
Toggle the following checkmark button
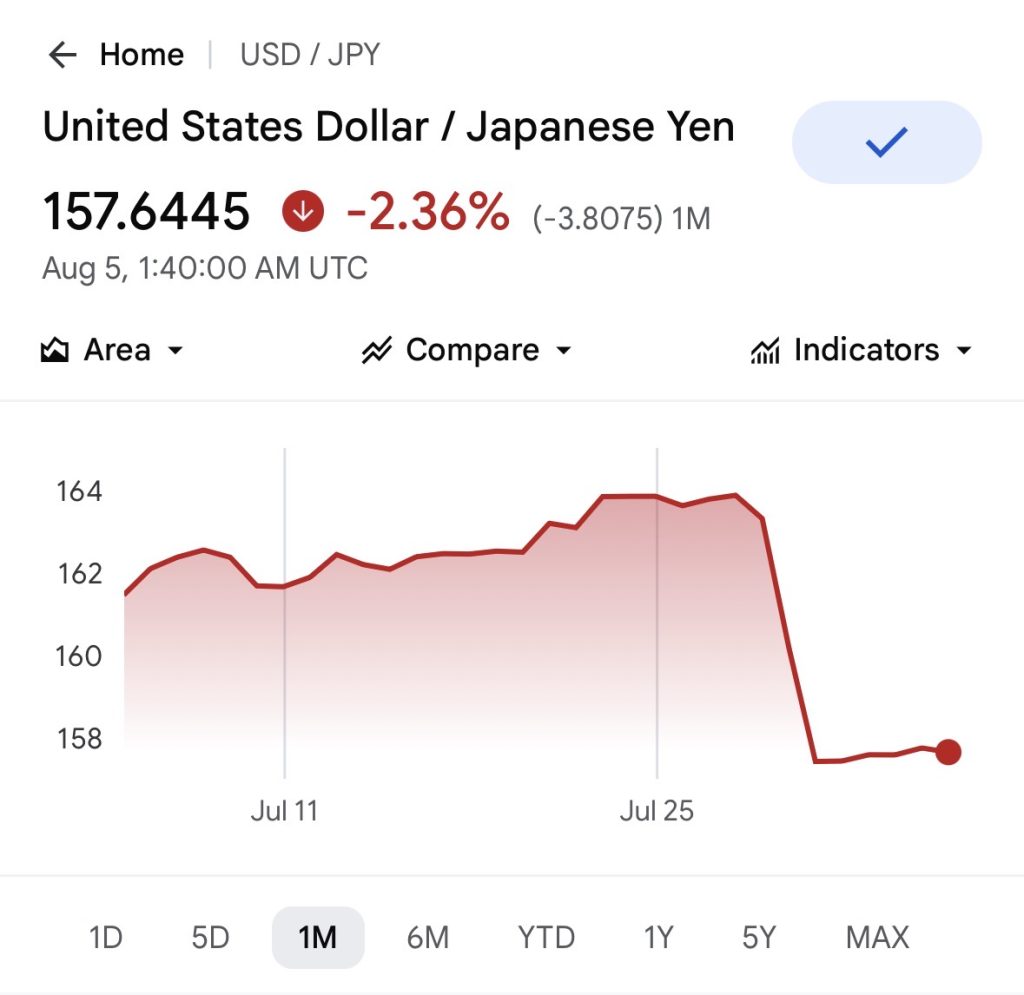tap(886, 142)
